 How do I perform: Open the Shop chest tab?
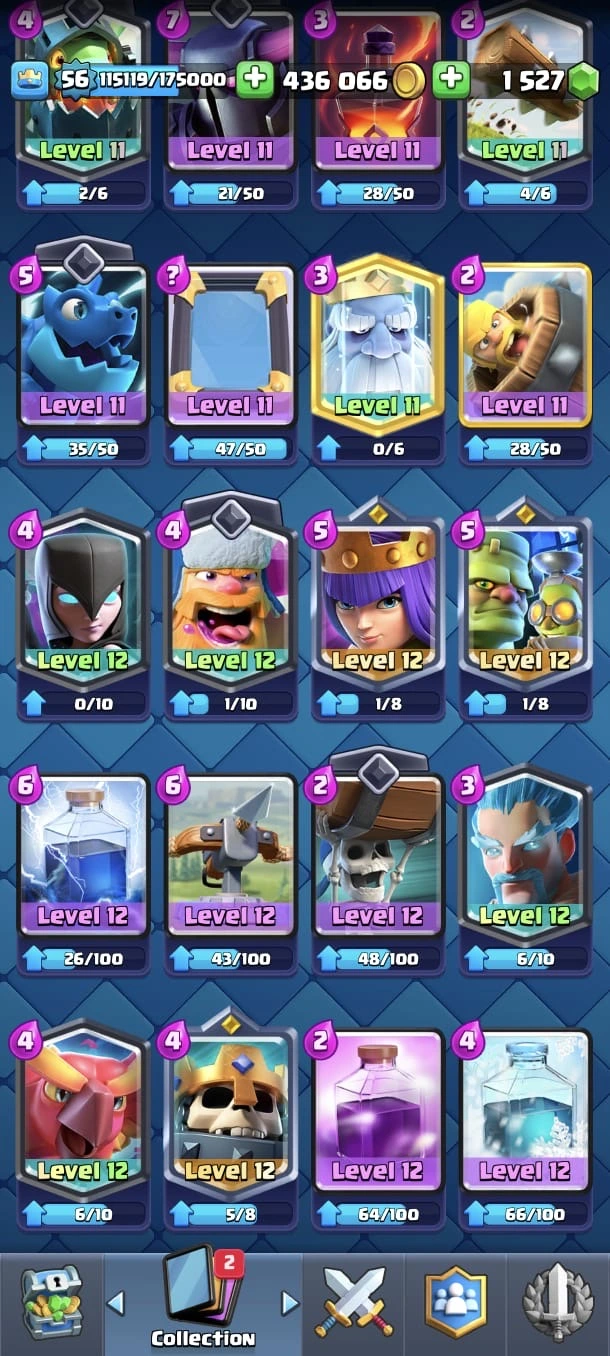(x=52, y=1301)
